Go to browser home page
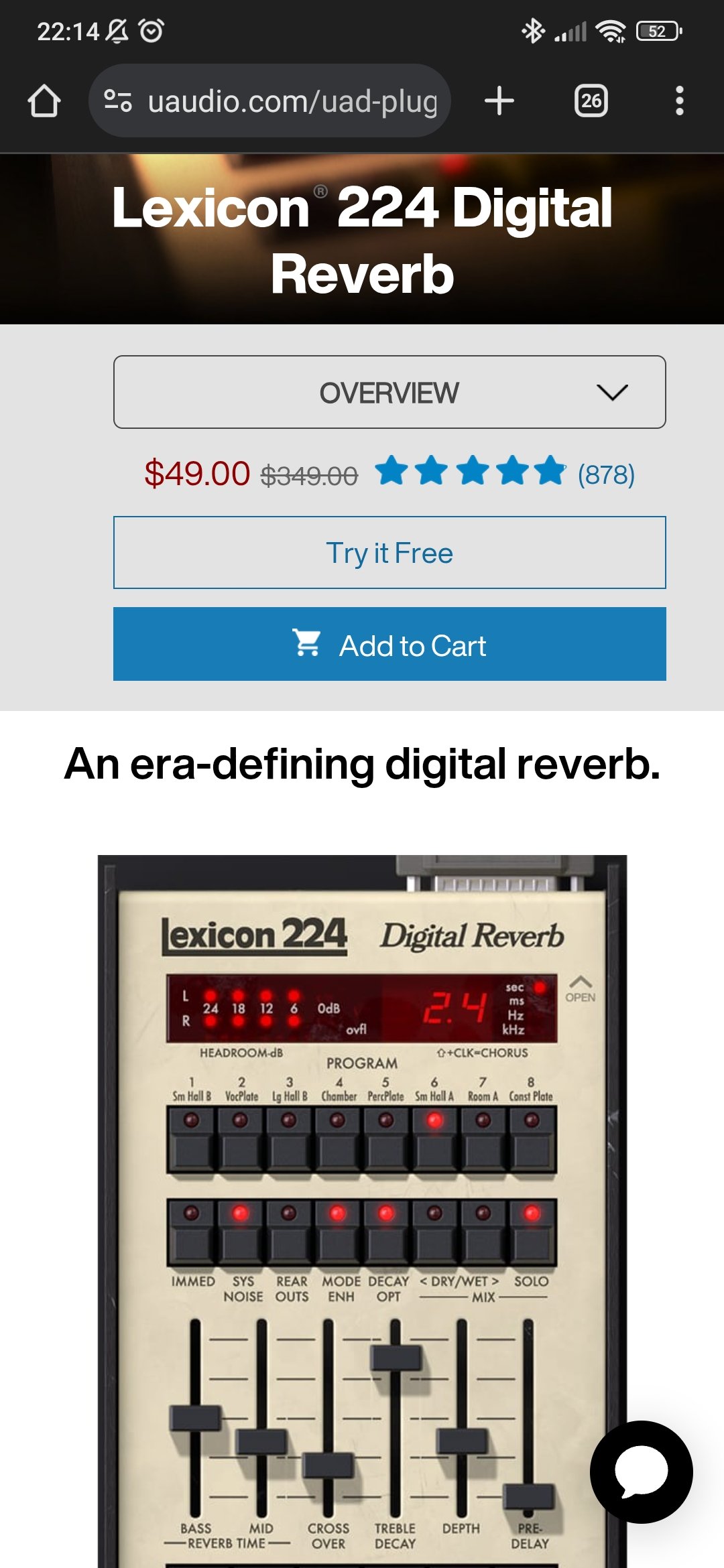The height and width of the screenshot is (1568, 724). [x=44, y=101]
